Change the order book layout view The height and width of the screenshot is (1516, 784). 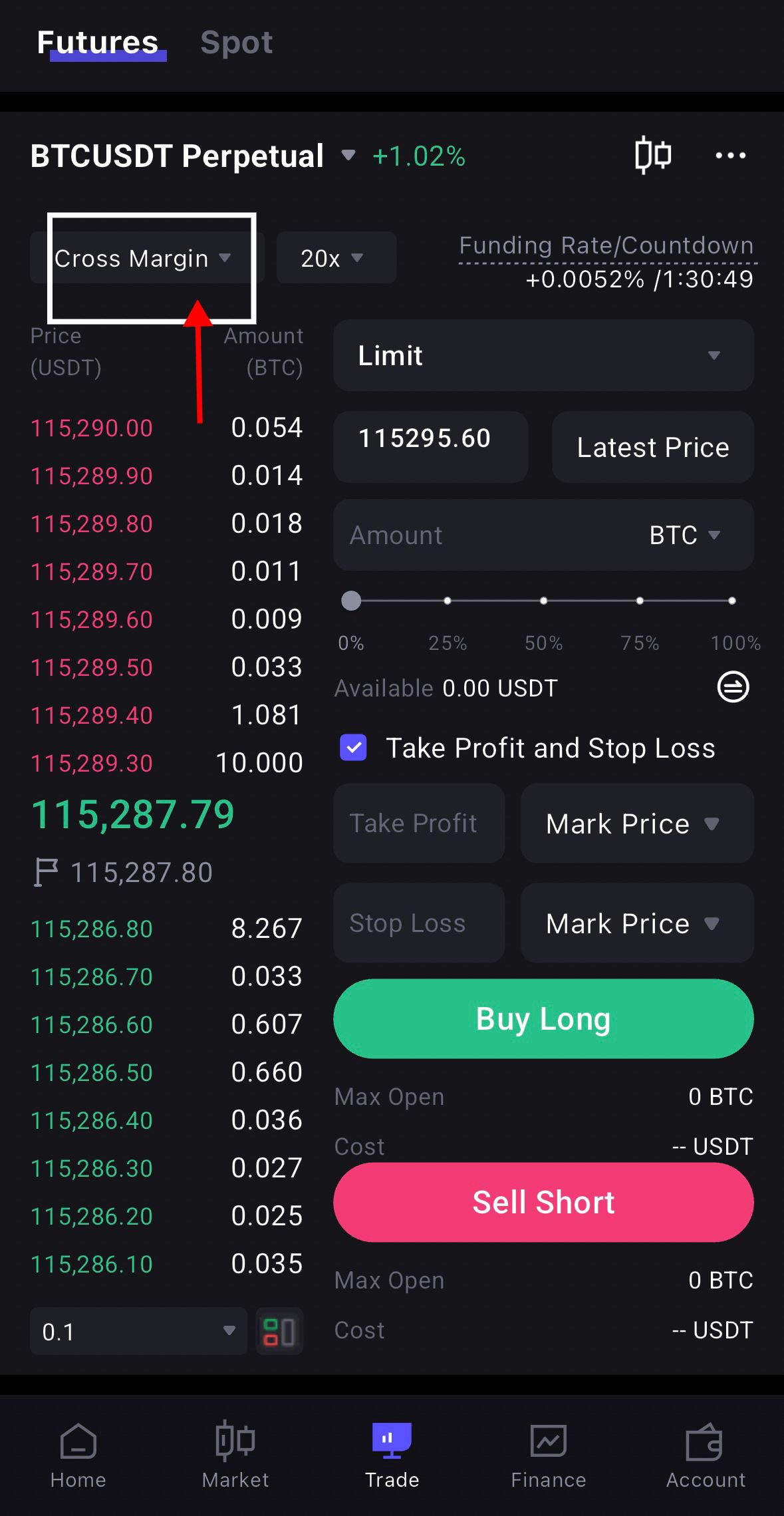coord(279,1332)
